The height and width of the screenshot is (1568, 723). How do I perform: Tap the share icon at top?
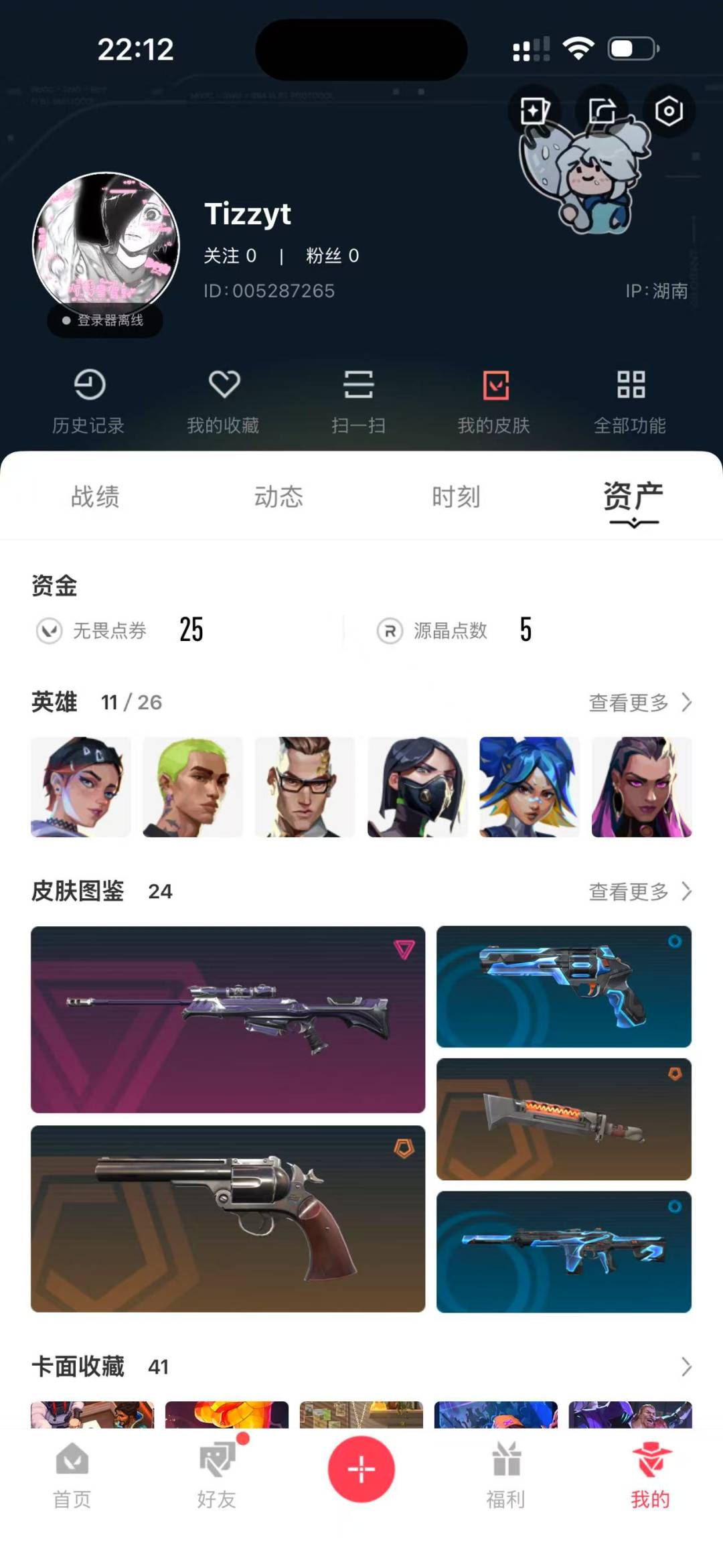[x=602, y=111]
